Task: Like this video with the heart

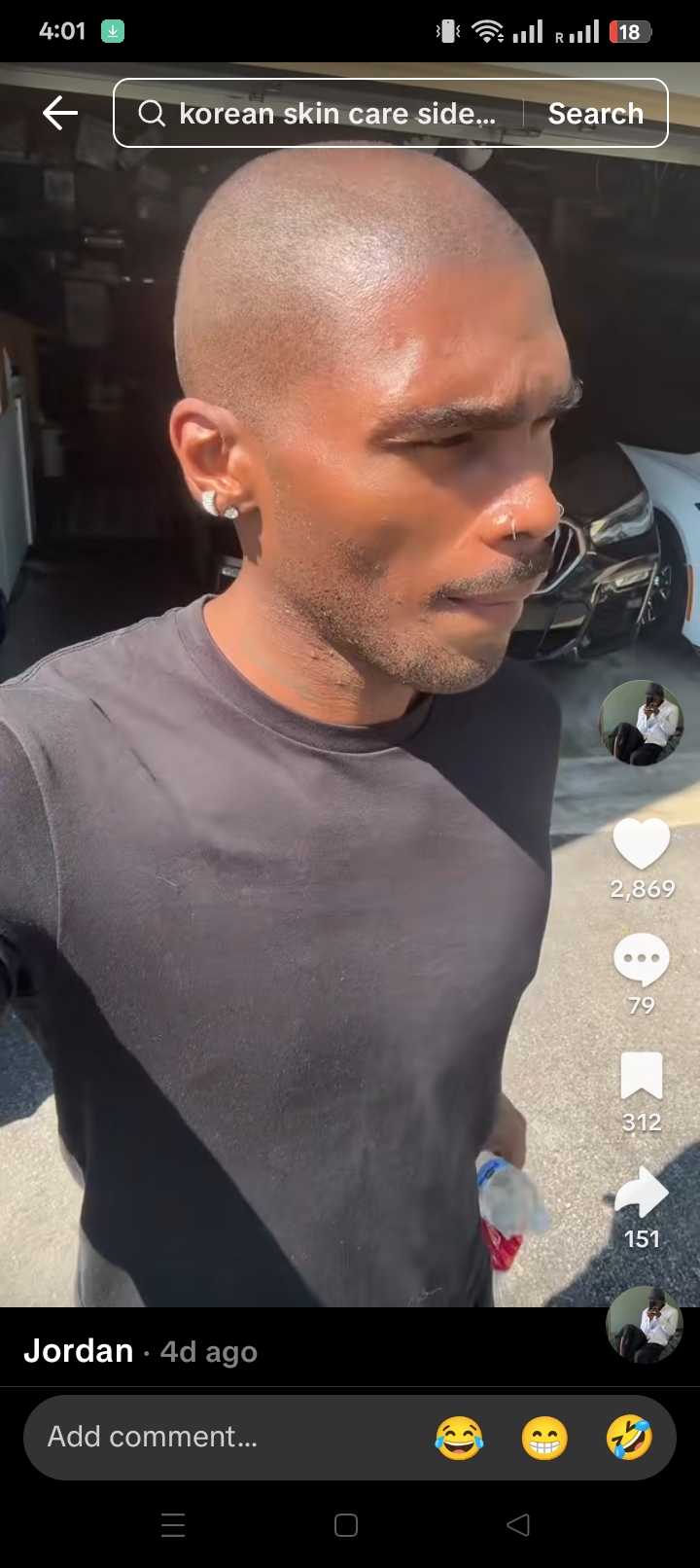Action: (x=642, y=842)
